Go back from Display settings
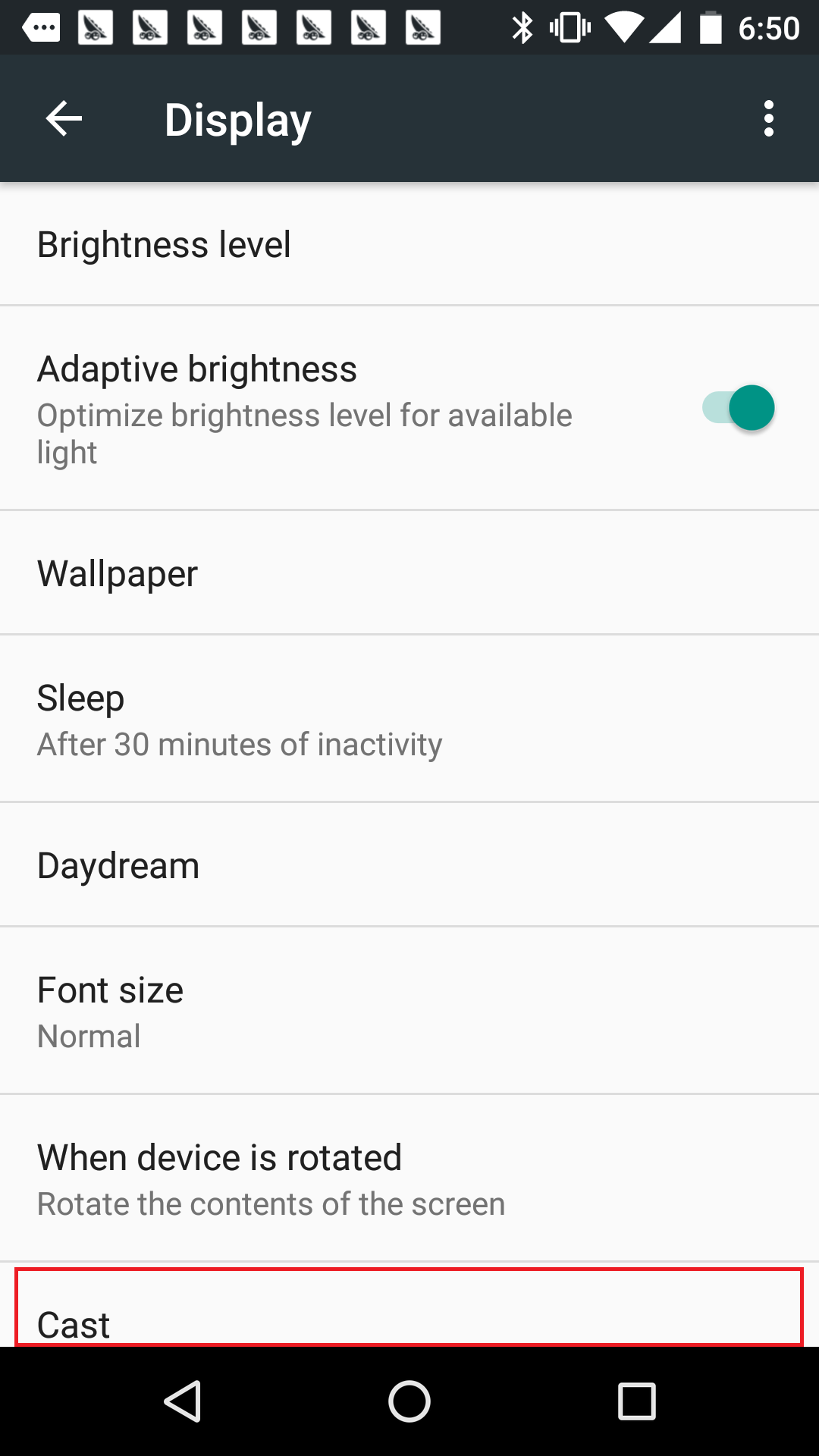The image size is (819, 1456). coord(64,119)
